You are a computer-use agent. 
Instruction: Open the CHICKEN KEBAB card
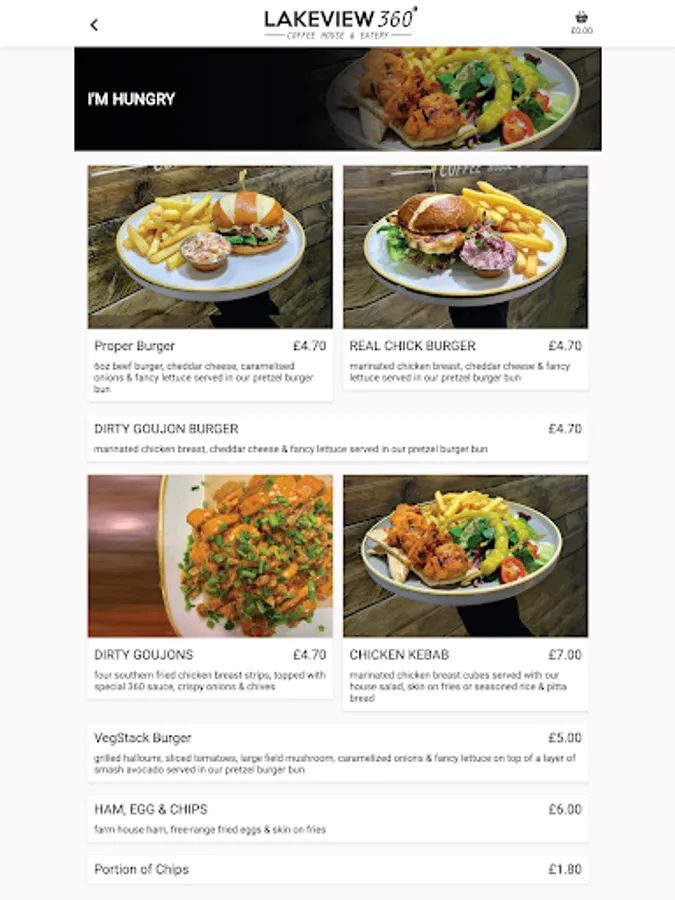click(x=465, y=591)
